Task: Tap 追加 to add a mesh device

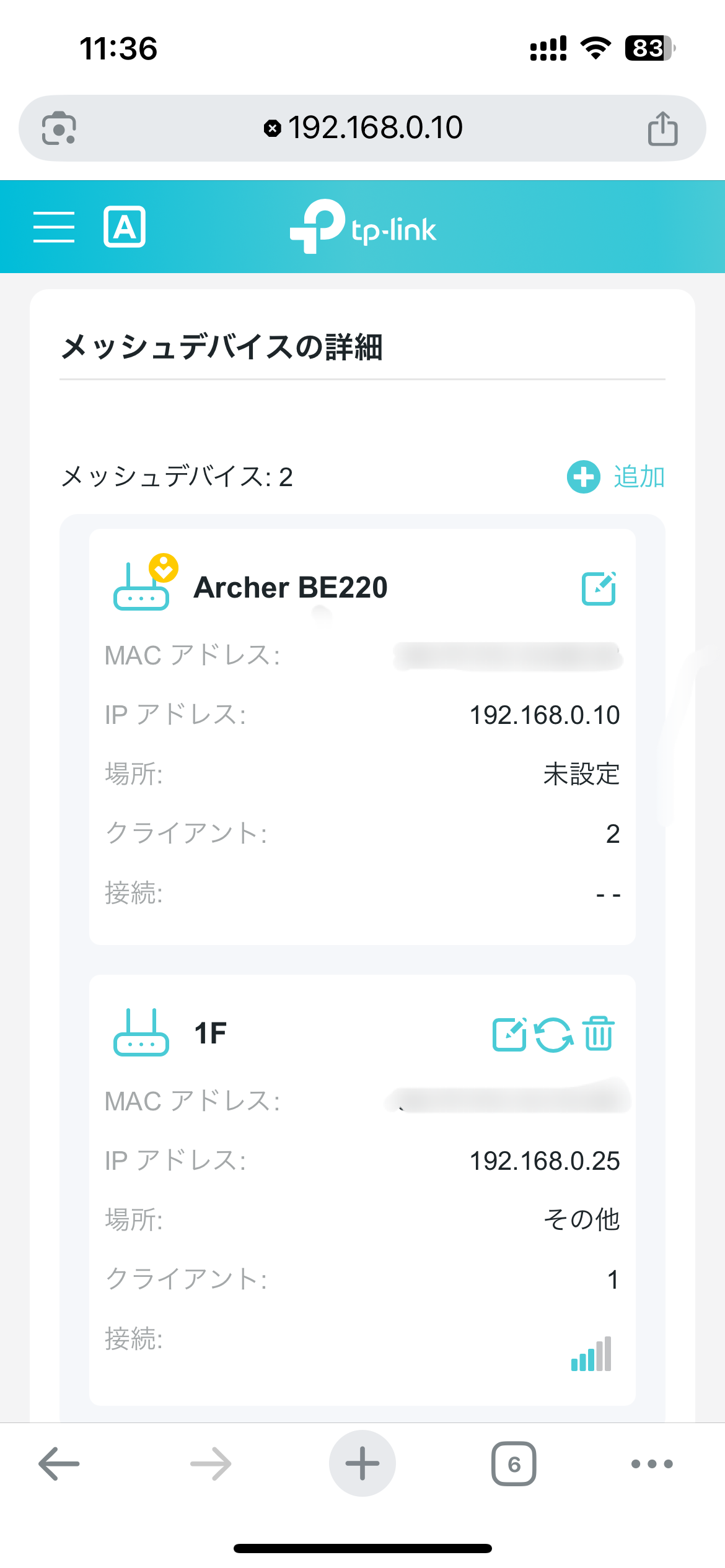Action: pyautogui.click(x=617, y=477)
